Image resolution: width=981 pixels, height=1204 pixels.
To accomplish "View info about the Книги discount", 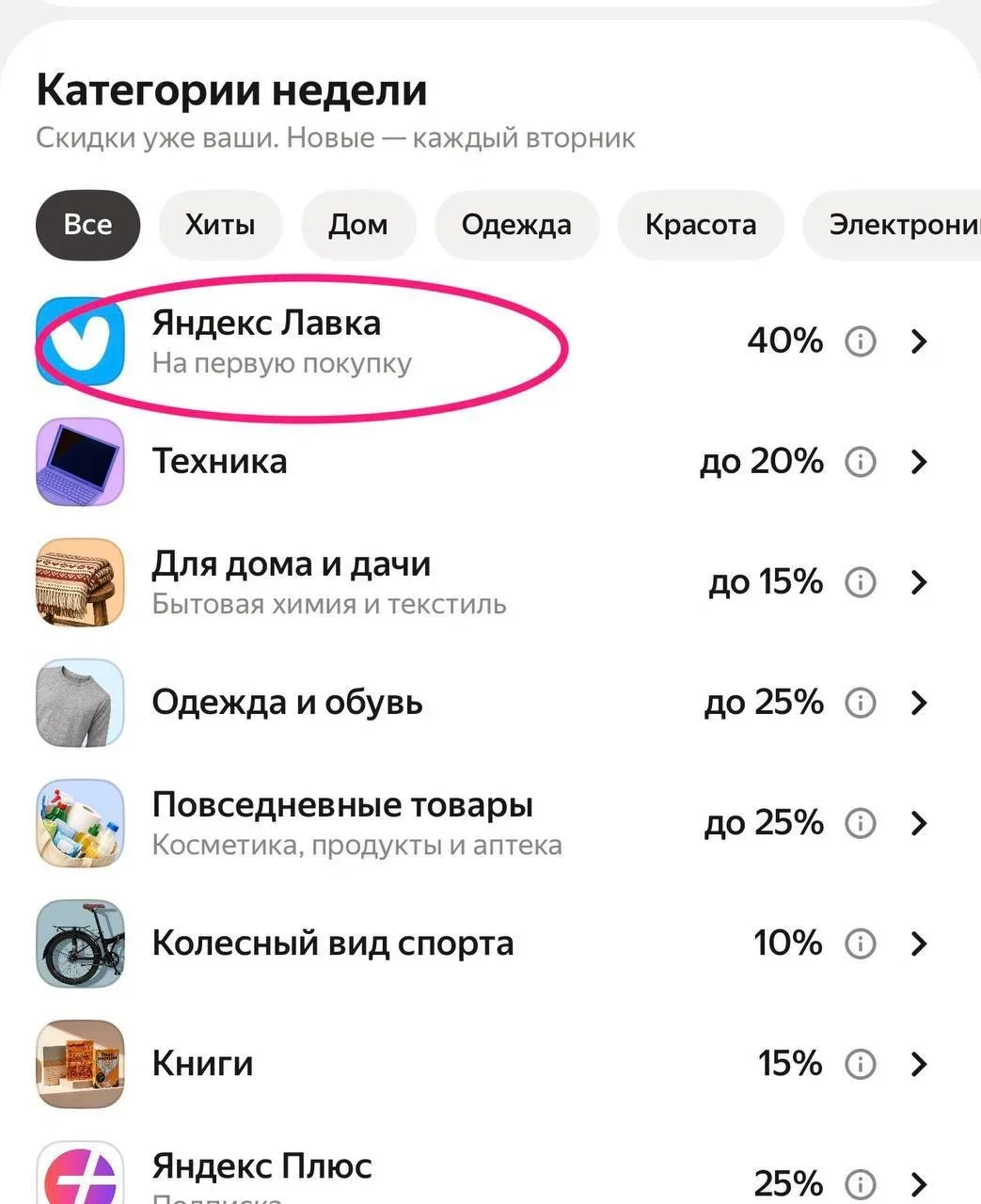I will [x=860, y=1064].
